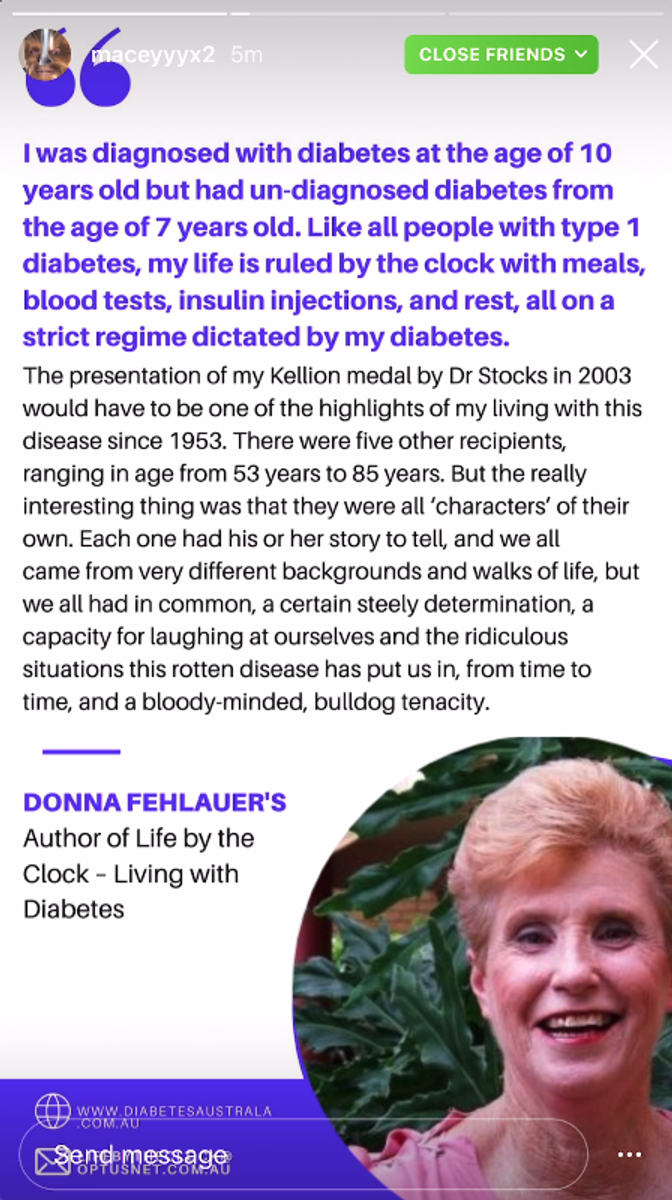This screenshot has width=672, height=1200.
Task: Open maceyyyx2's profile picture
Action: coord(45,54)
